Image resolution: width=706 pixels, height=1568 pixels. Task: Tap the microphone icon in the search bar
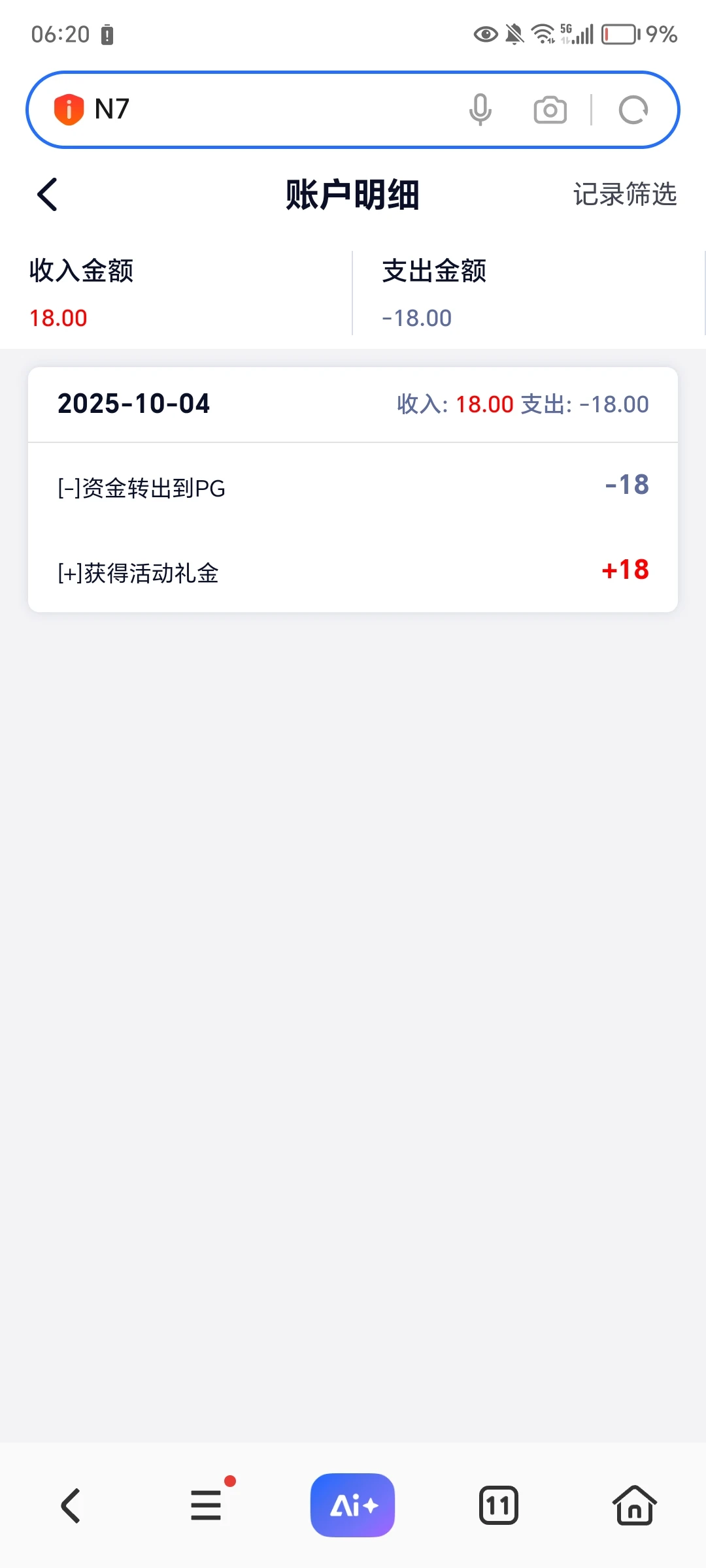point(480,109)
